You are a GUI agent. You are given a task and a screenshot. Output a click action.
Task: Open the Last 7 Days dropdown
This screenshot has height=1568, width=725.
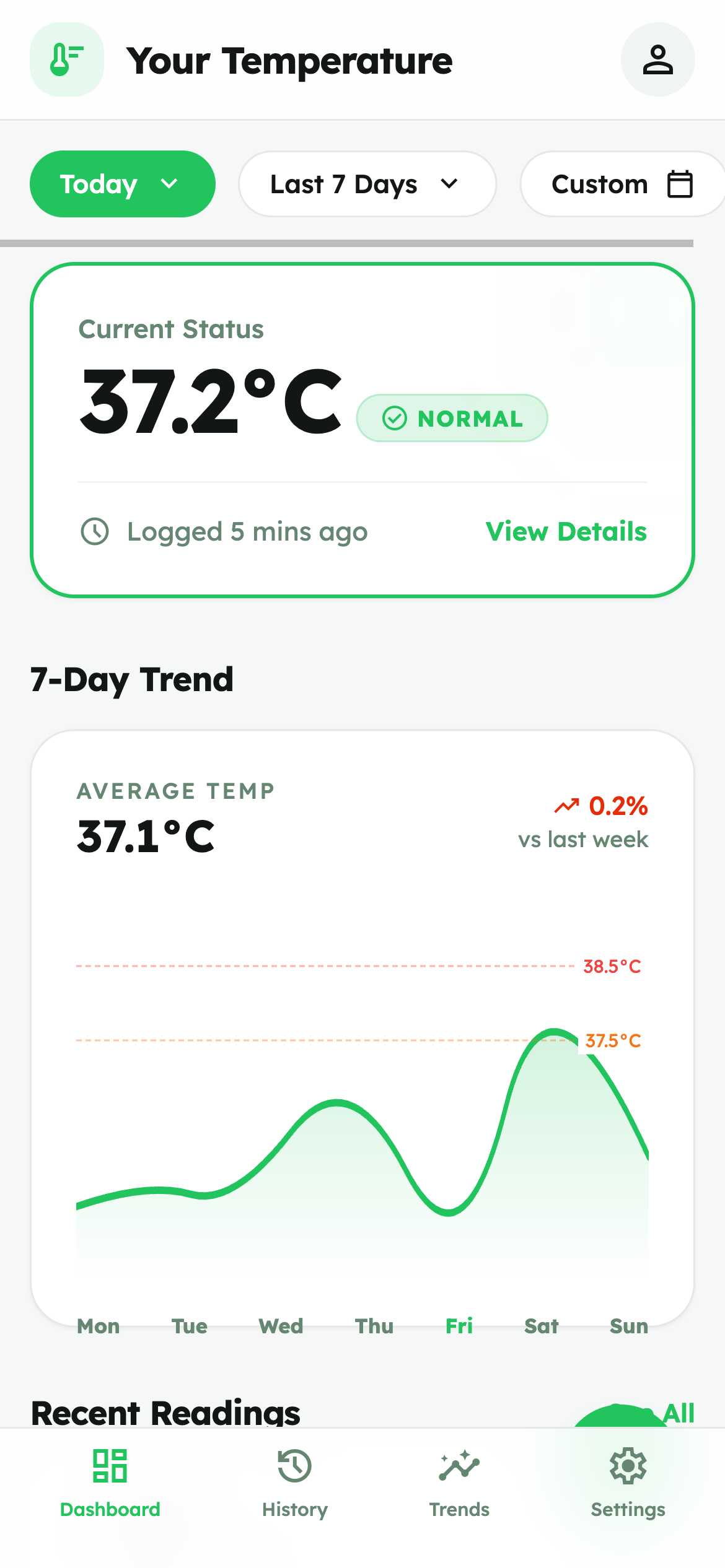(x=367, y=183)
